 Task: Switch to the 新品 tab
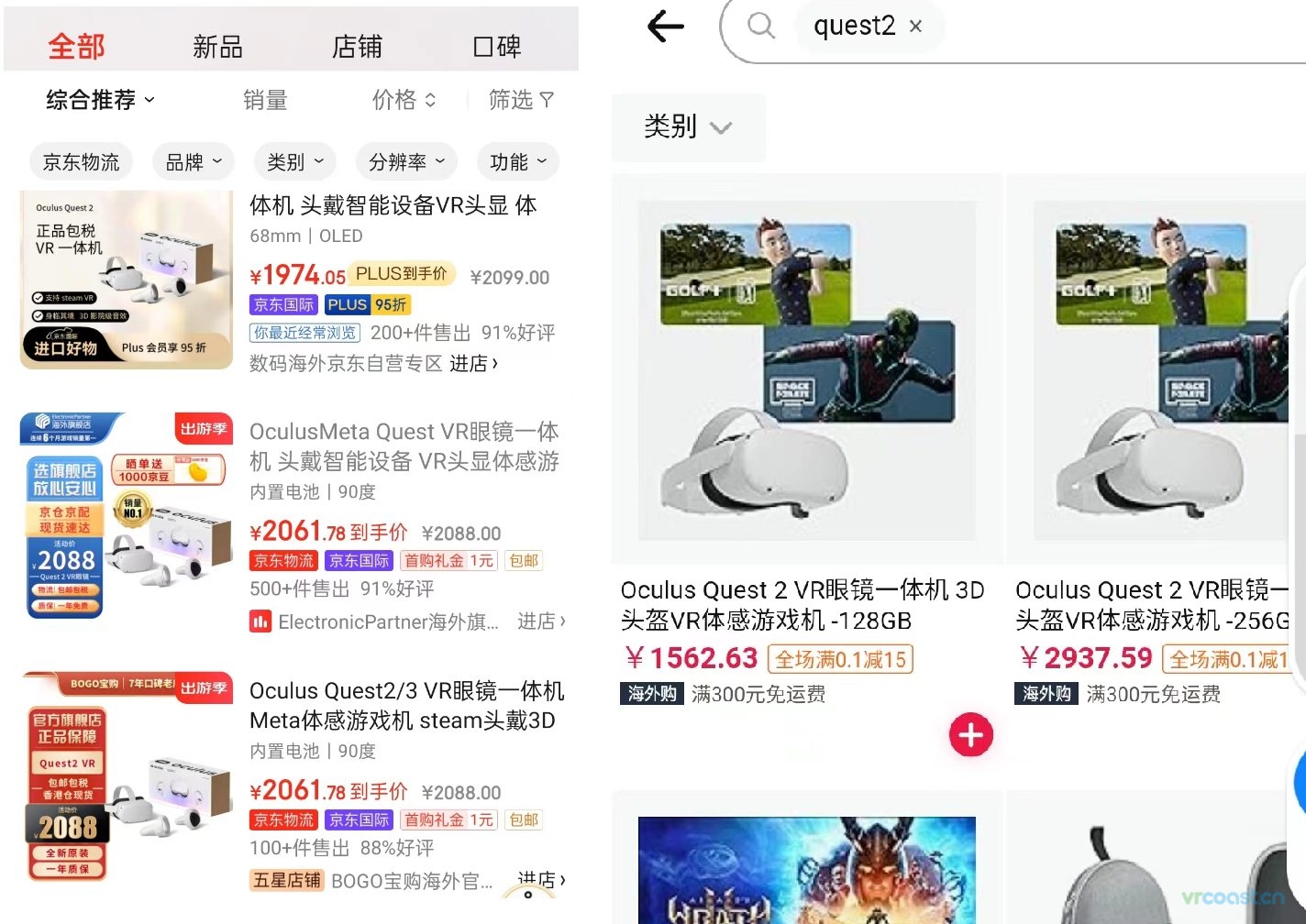coord(217,46)
